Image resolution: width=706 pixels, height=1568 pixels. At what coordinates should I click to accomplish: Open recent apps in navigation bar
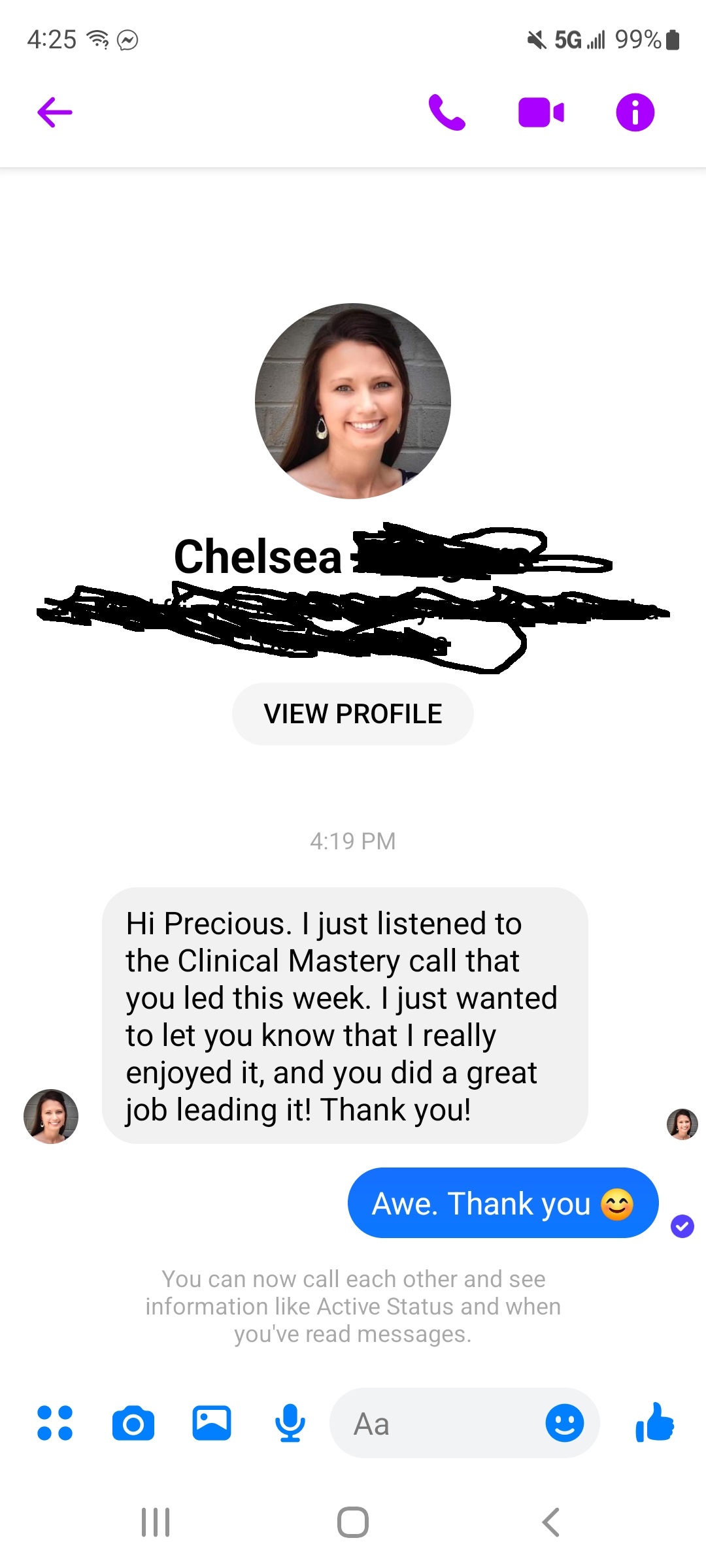[156, 1522]
